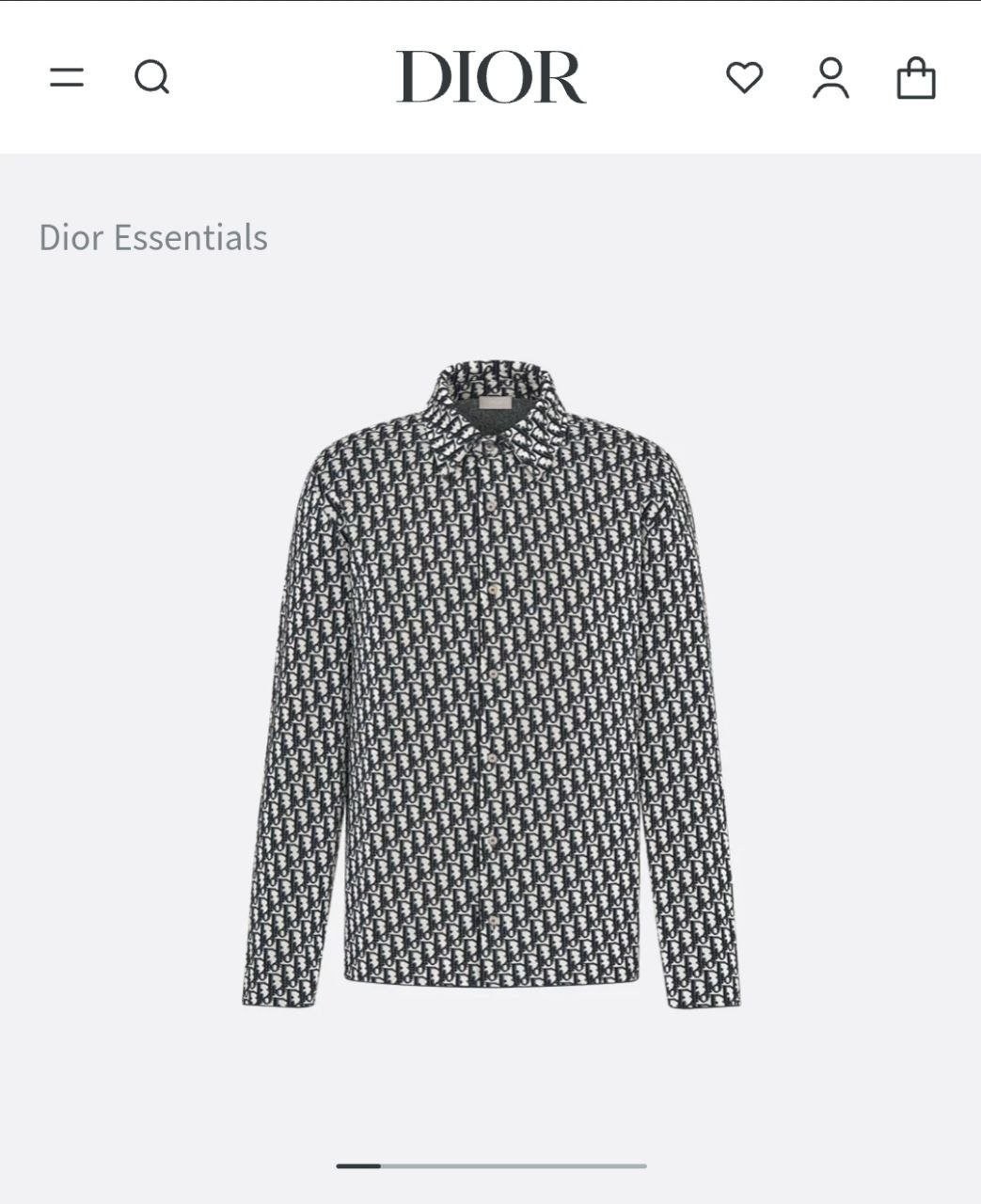Open the Dior Oblique shirt image
The height and width of the screenshot is (1204, 981).
490,683
